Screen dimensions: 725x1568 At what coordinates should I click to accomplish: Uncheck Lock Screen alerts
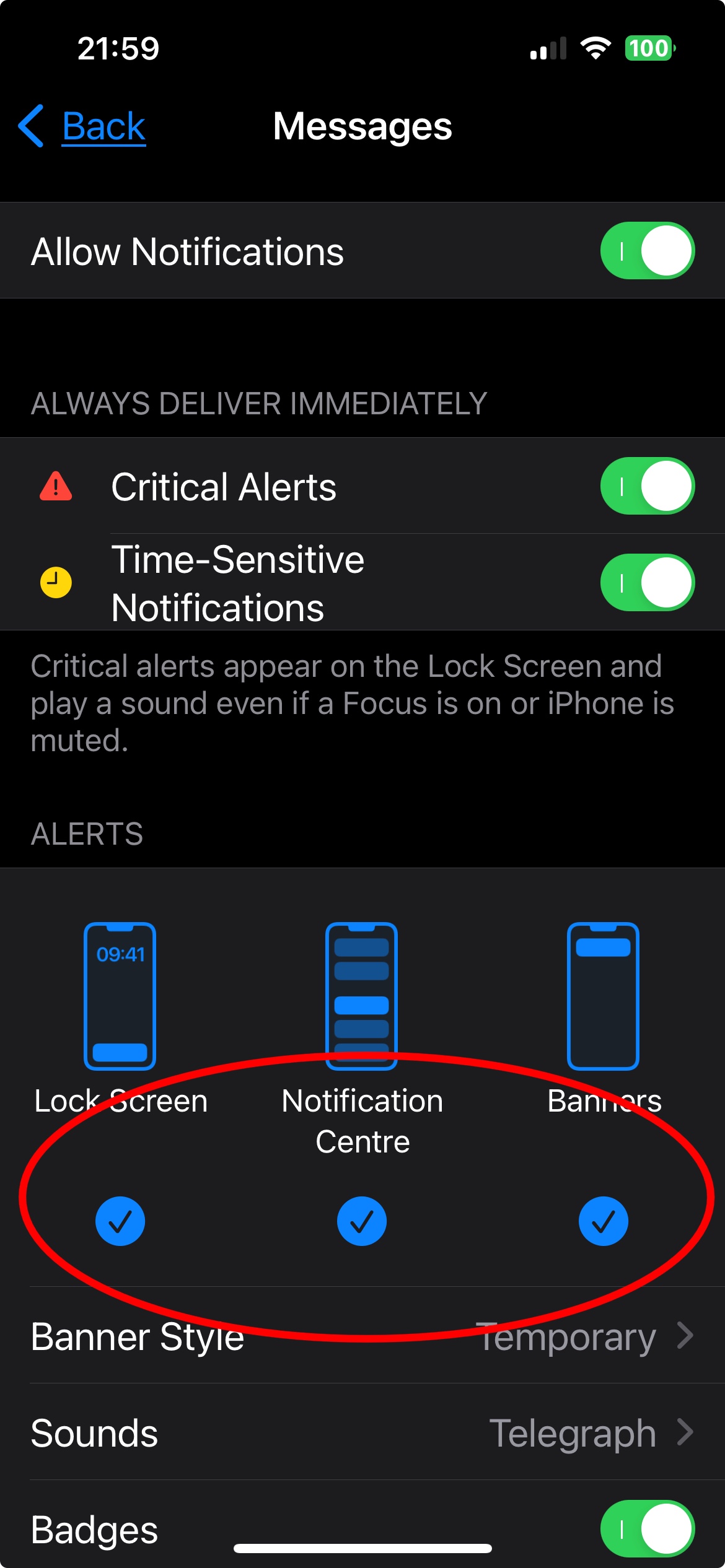pyautogui.click(x=120, y=1221)
